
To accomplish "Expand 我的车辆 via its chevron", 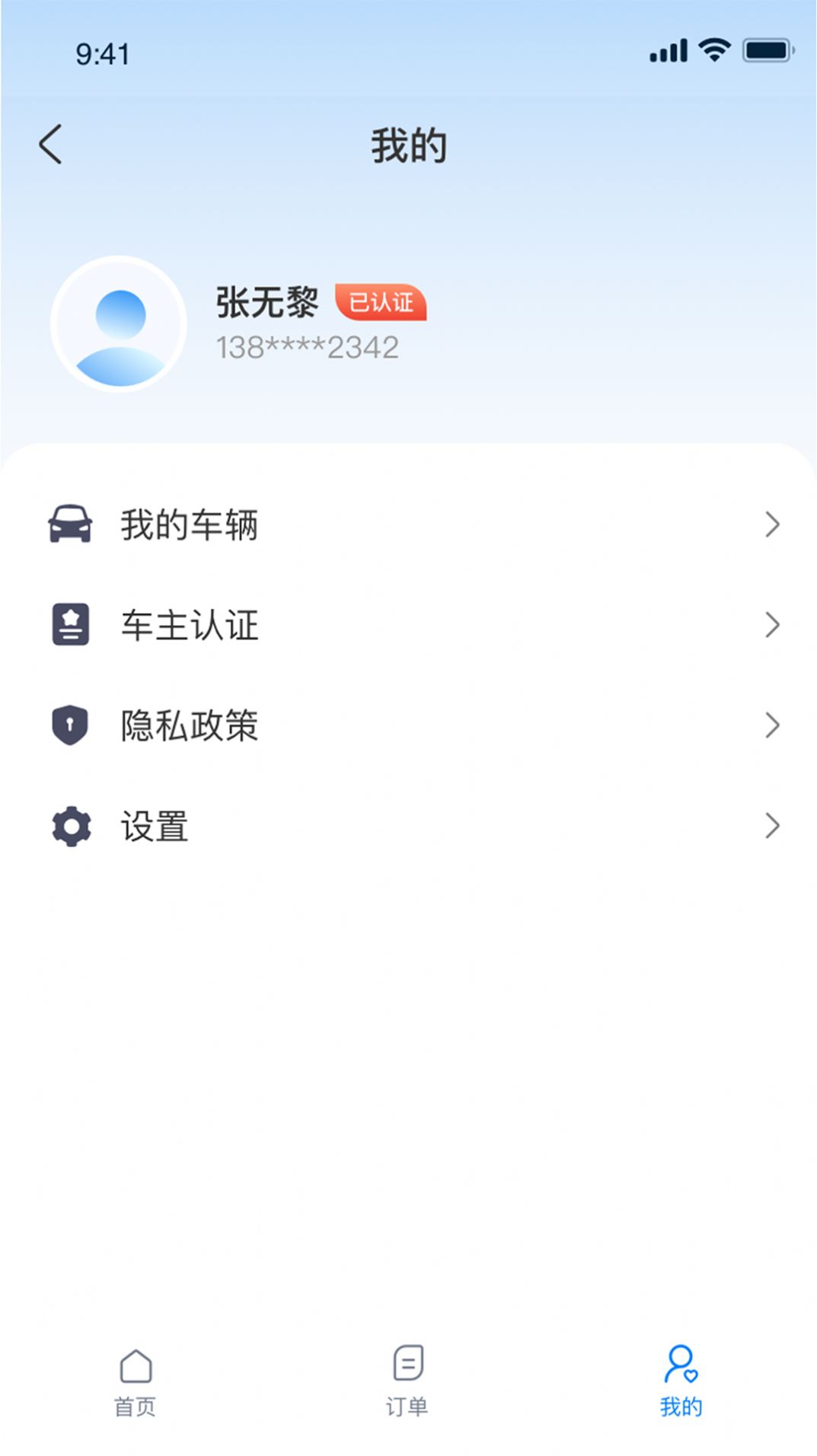I will 774,524.
